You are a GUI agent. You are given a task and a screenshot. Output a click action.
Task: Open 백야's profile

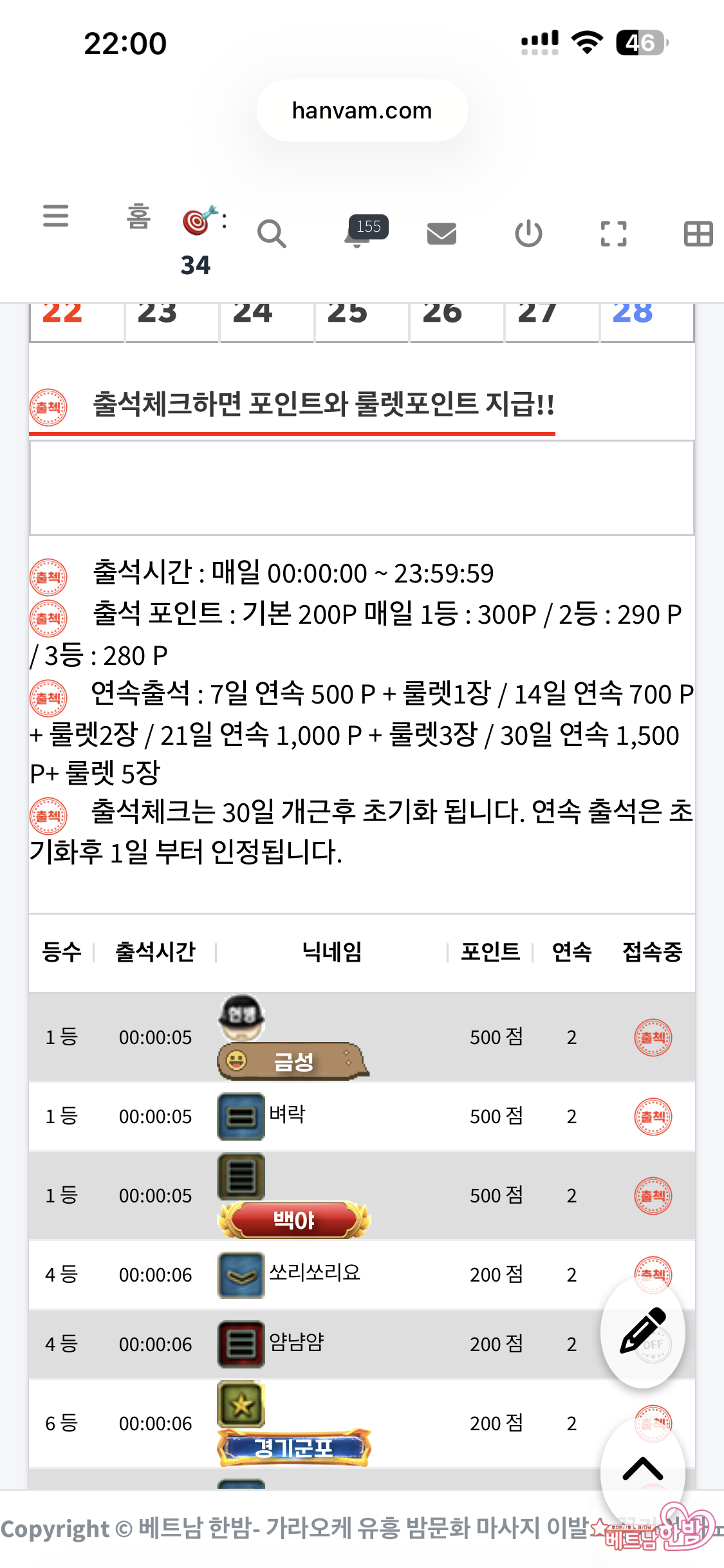coord(293,1220)
